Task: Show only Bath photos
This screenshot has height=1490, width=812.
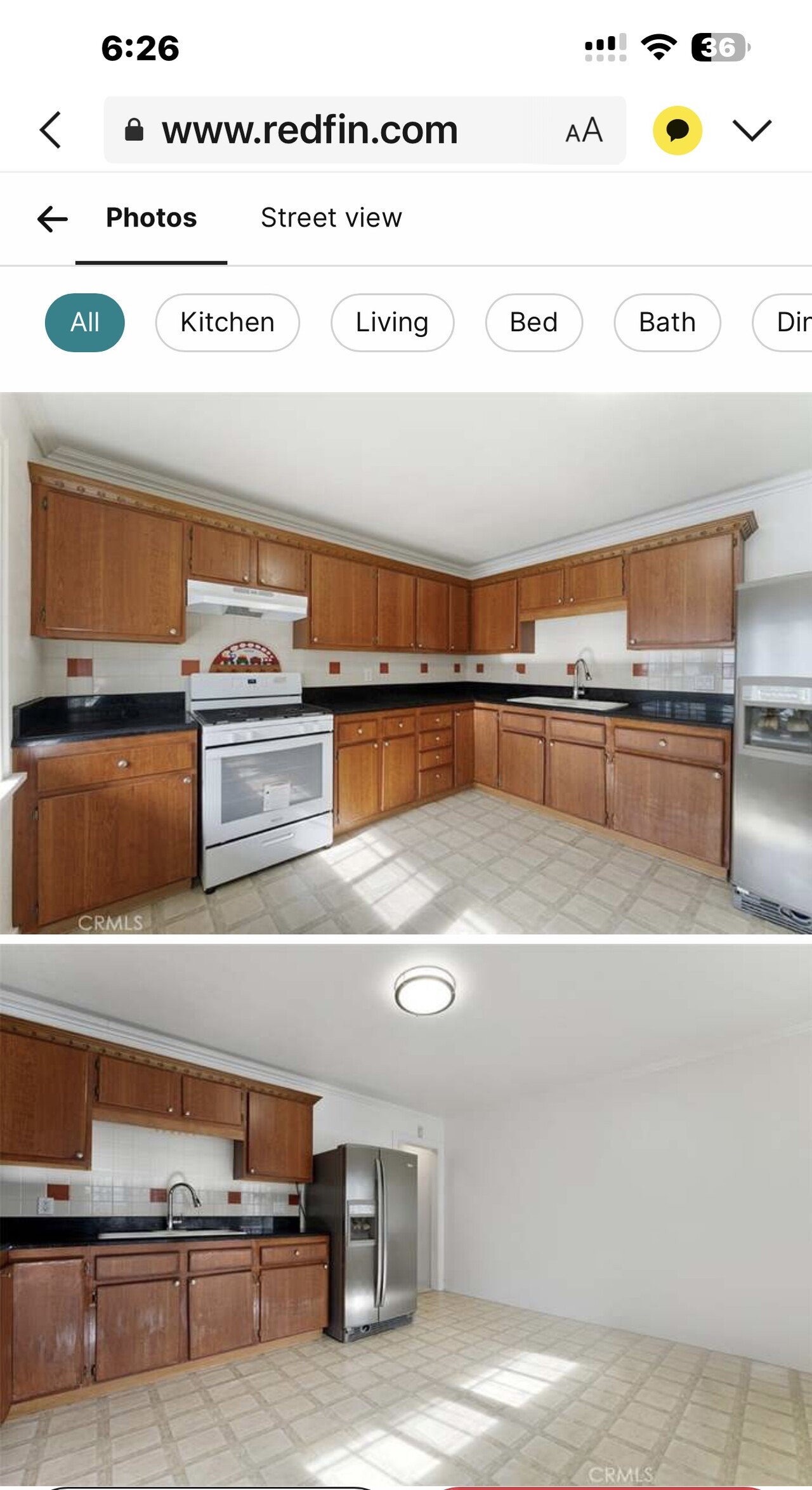Action: click(667, 322)
